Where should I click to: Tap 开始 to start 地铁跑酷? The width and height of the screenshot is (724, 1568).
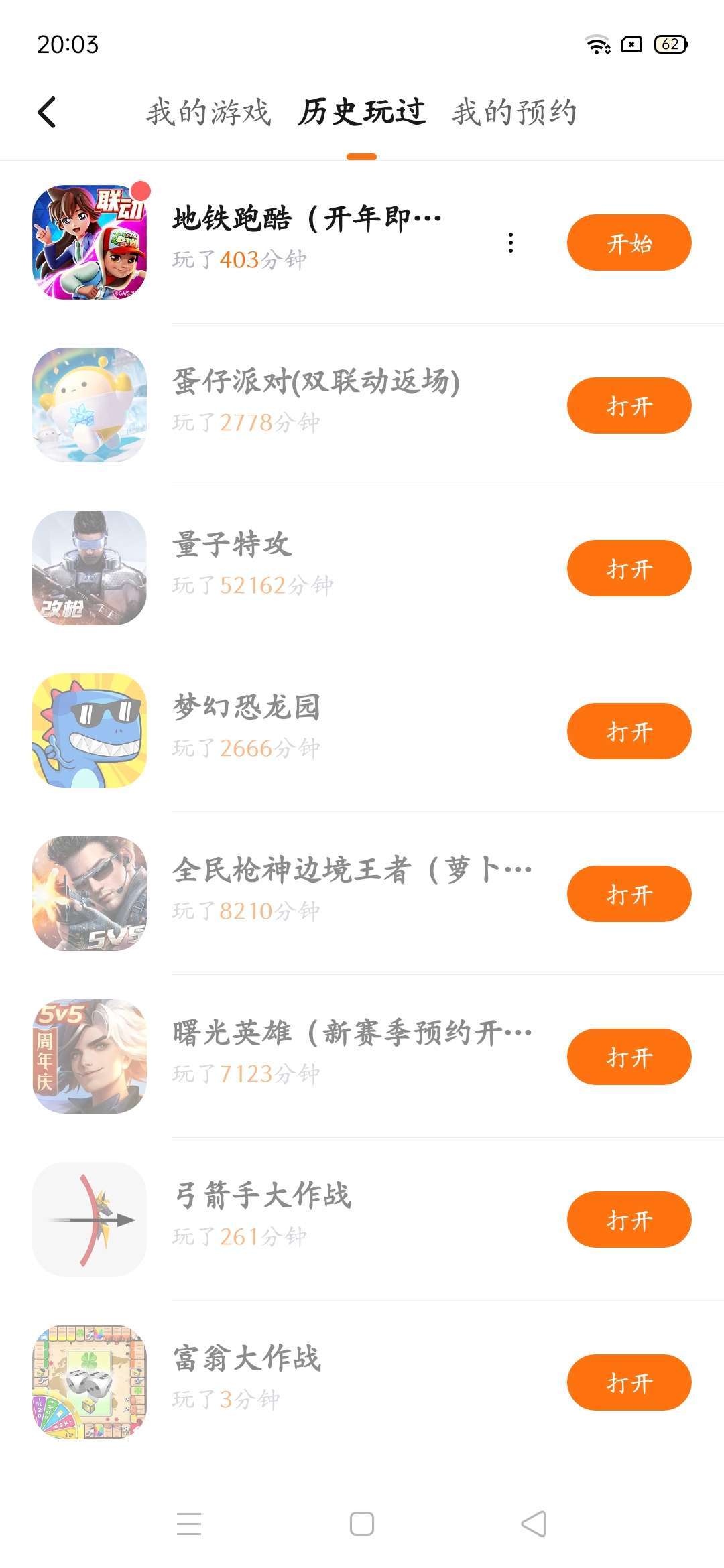click(629, 243)
